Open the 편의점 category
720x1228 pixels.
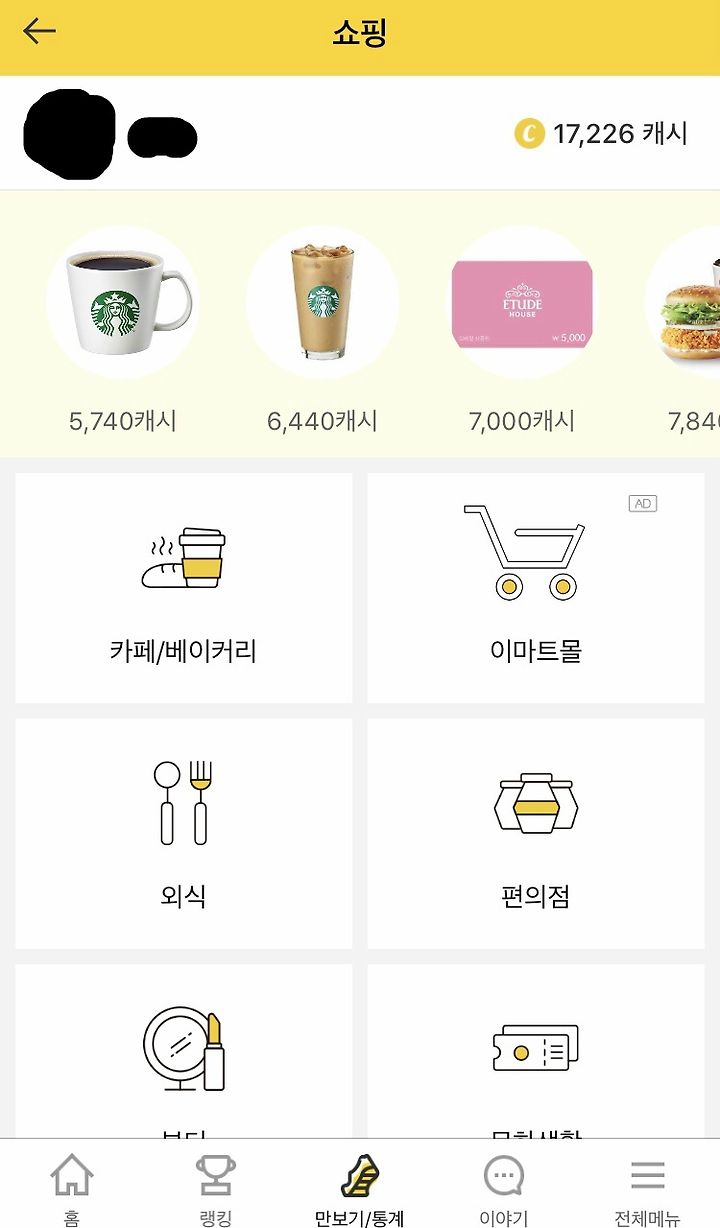536,833
